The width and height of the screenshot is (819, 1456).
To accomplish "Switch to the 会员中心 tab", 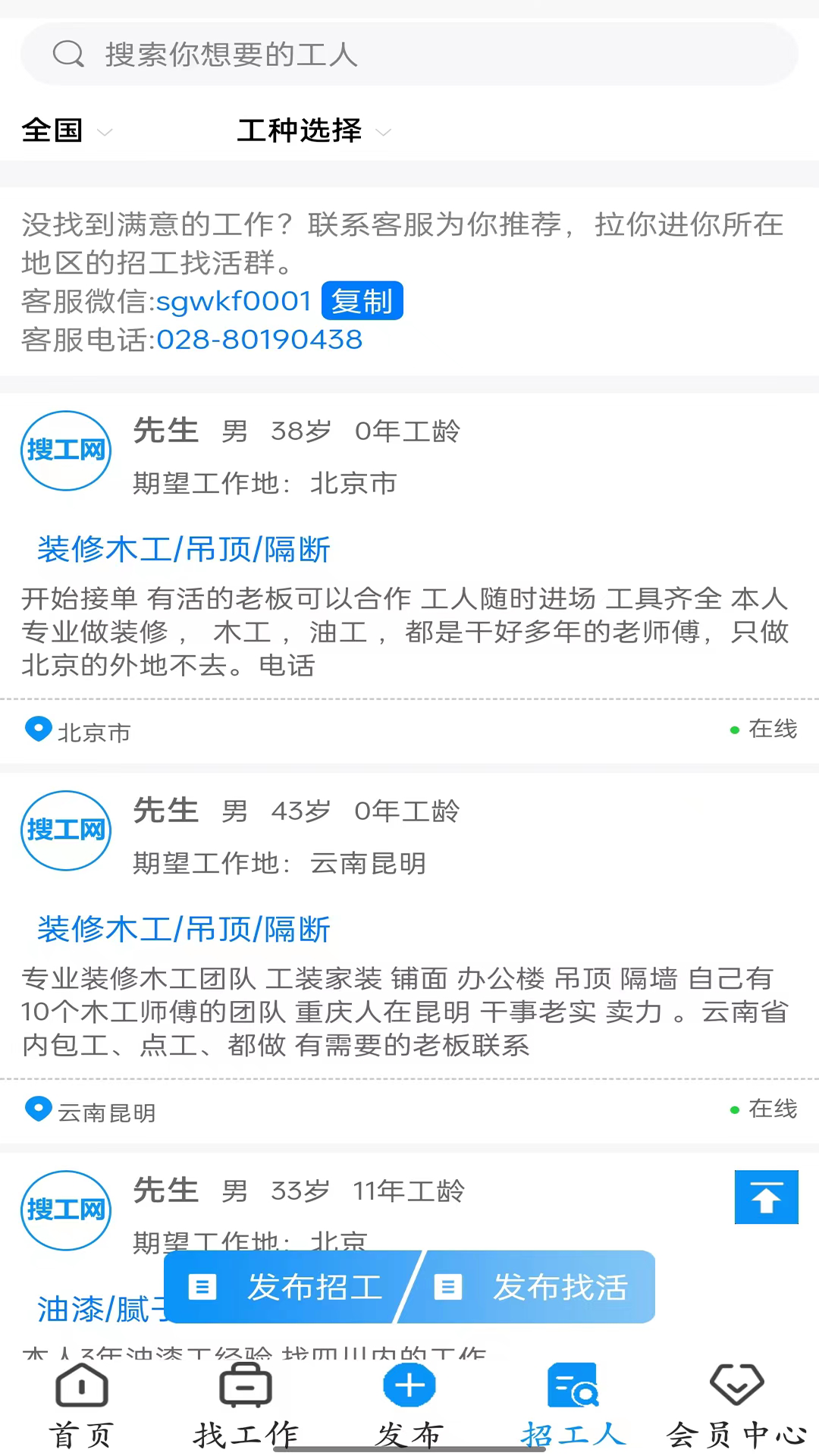I will [x=737, y=1407].
